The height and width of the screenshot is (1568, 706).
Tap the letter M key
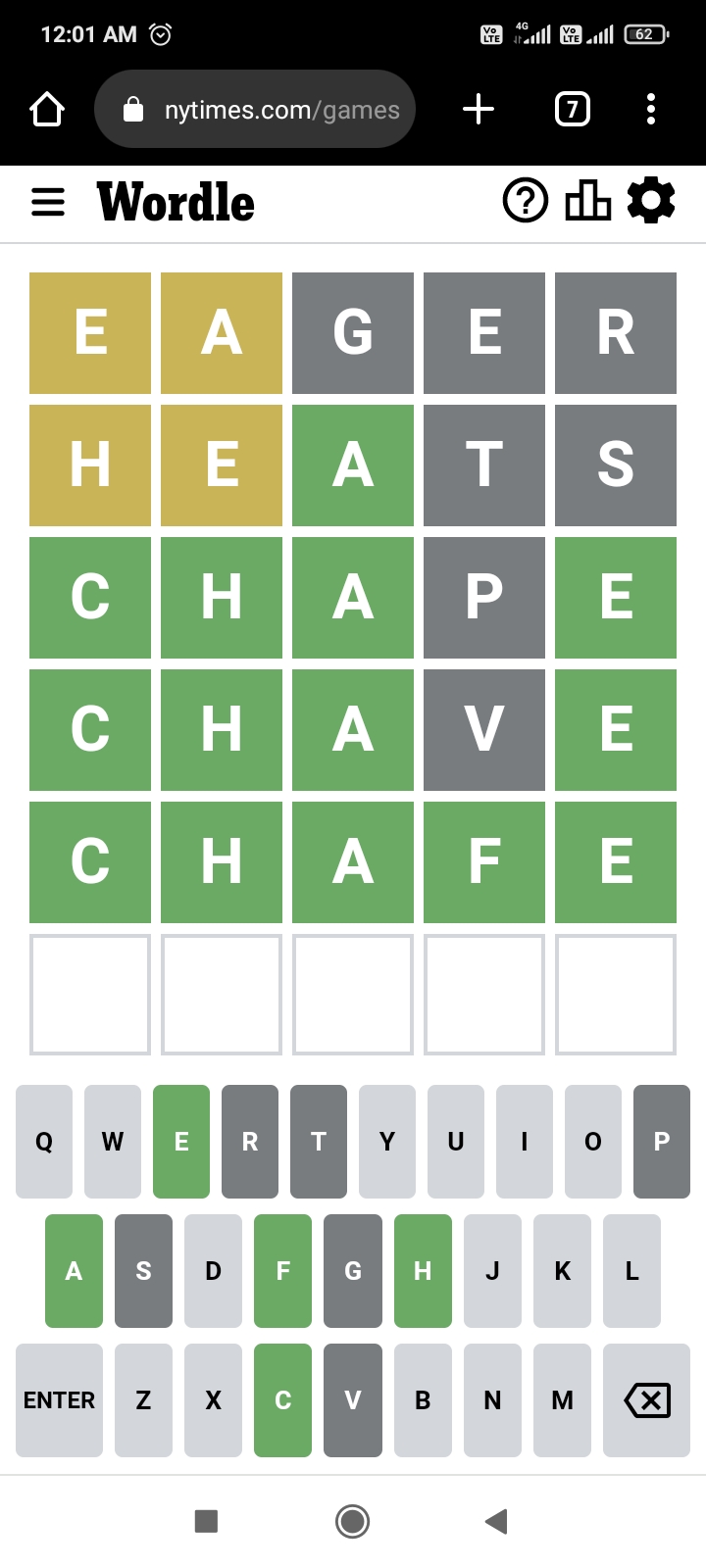click(x=562, y=1400)
